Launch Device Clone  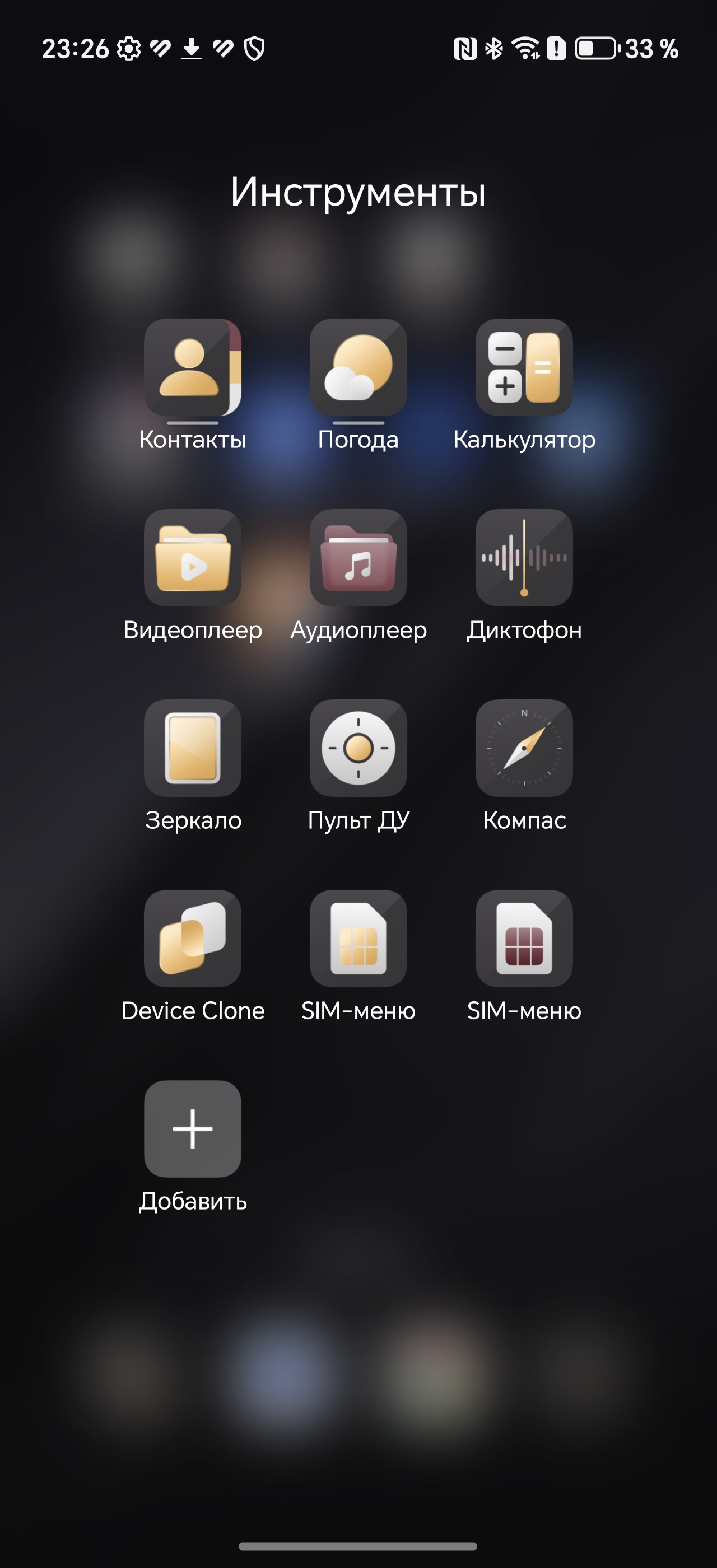192,939
